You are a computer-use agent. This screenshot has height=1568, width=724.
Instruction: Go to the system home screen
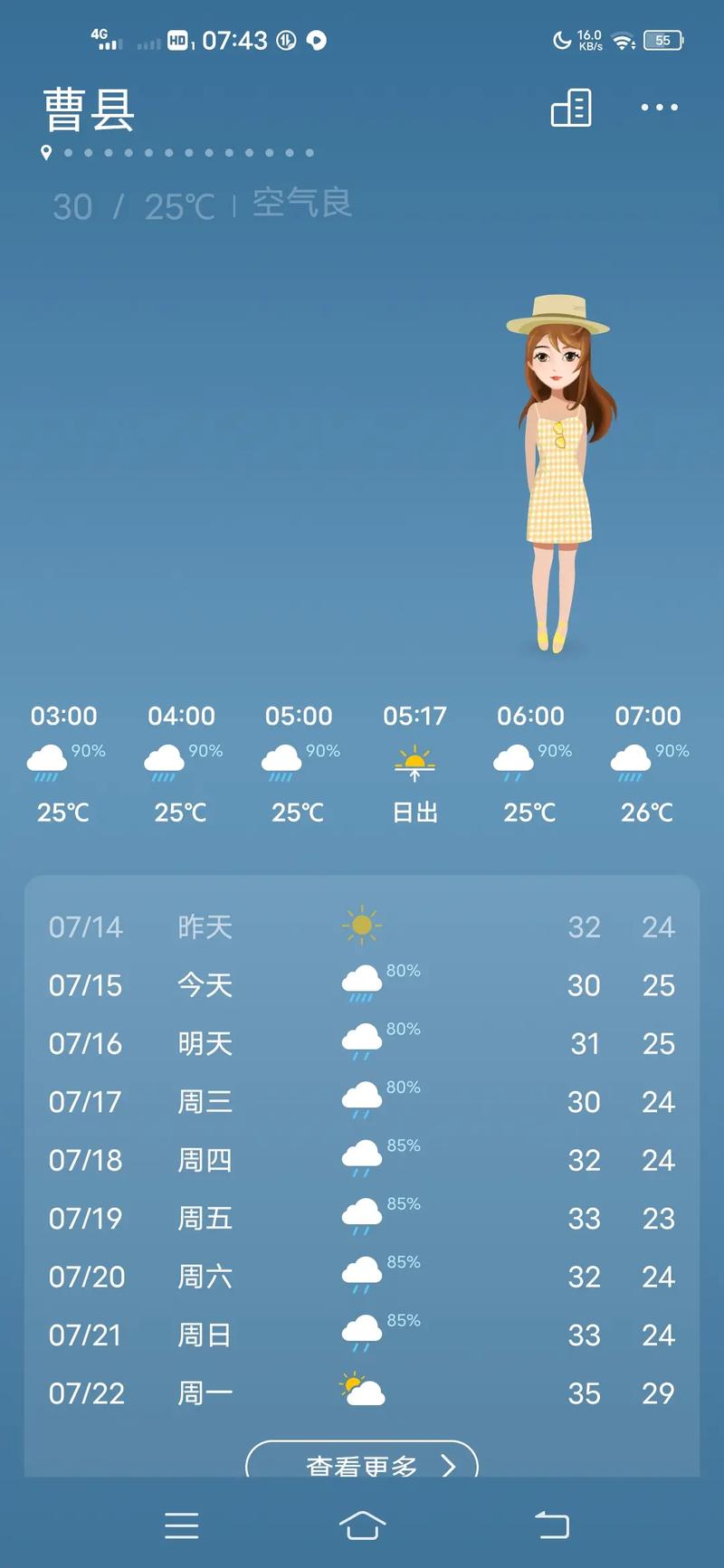click(x=362, y=1525)
